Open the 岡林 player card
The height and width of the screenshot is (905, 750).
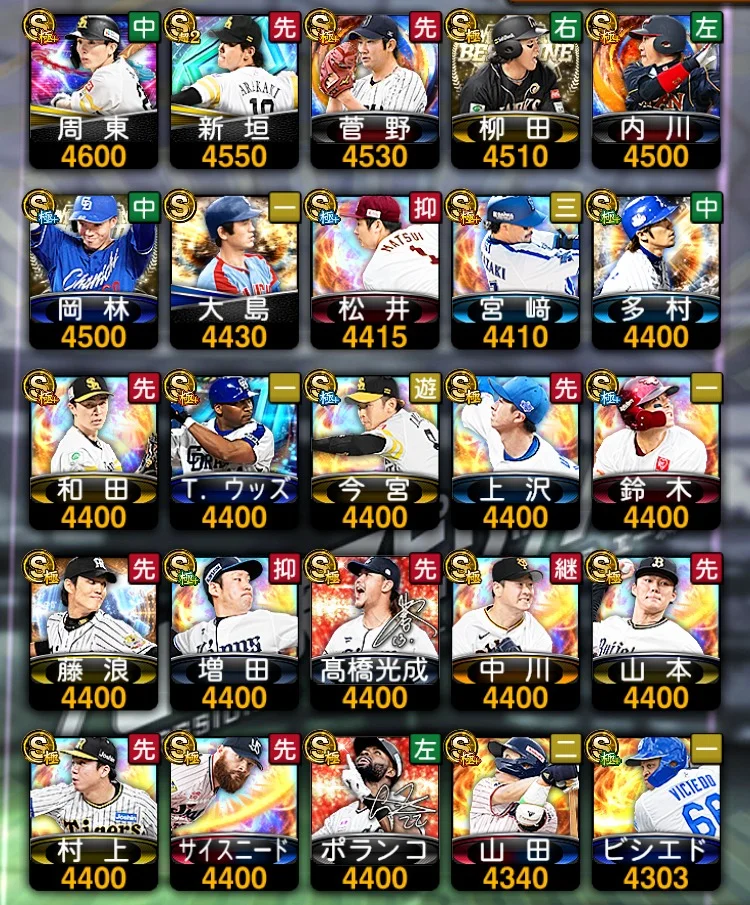click(x=94, y=270)
